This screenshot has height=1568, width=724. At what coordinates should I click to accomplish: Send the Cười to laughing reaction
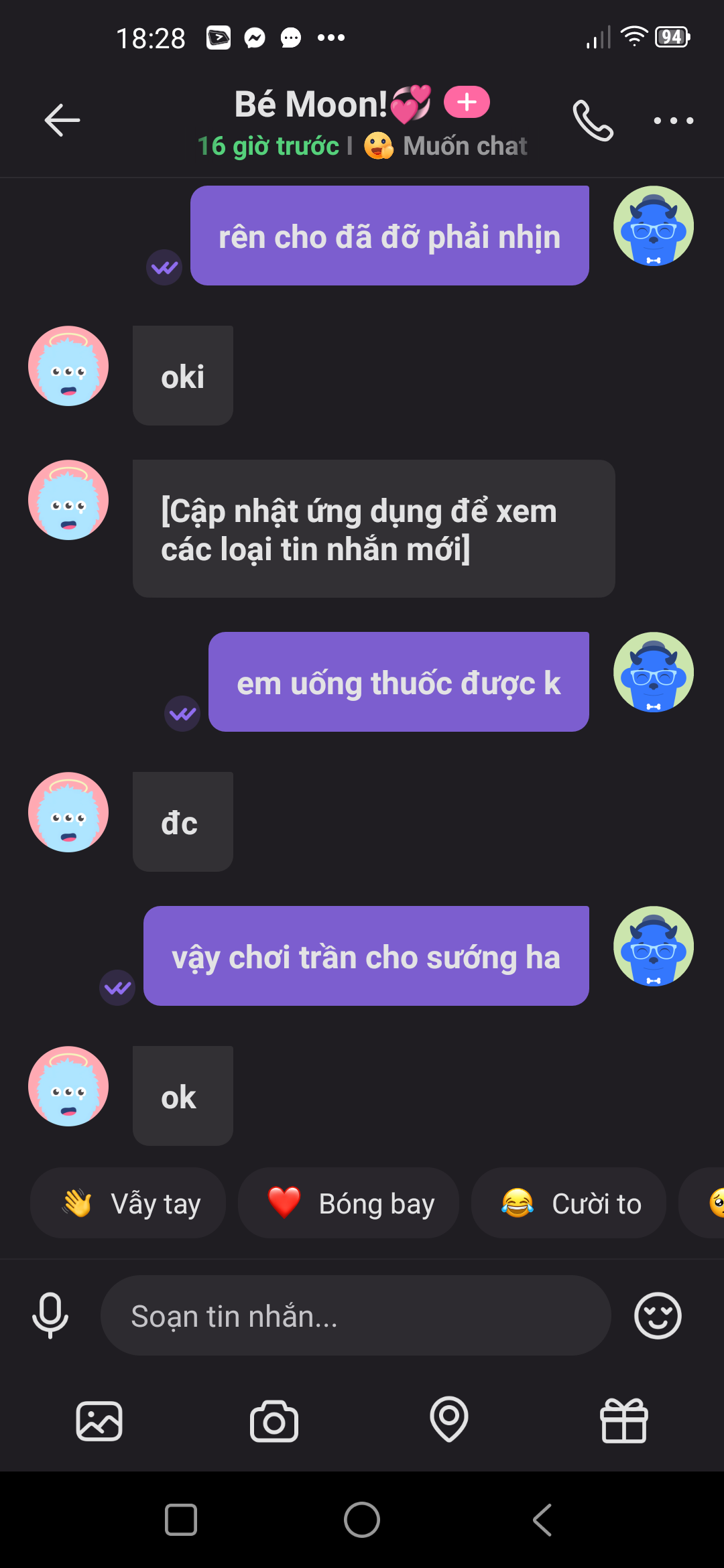pos(569,1203)
